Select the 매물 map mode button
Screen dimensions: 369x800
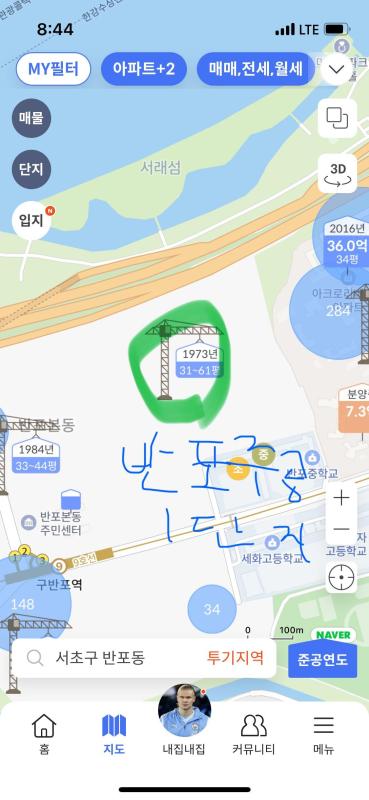31,118
